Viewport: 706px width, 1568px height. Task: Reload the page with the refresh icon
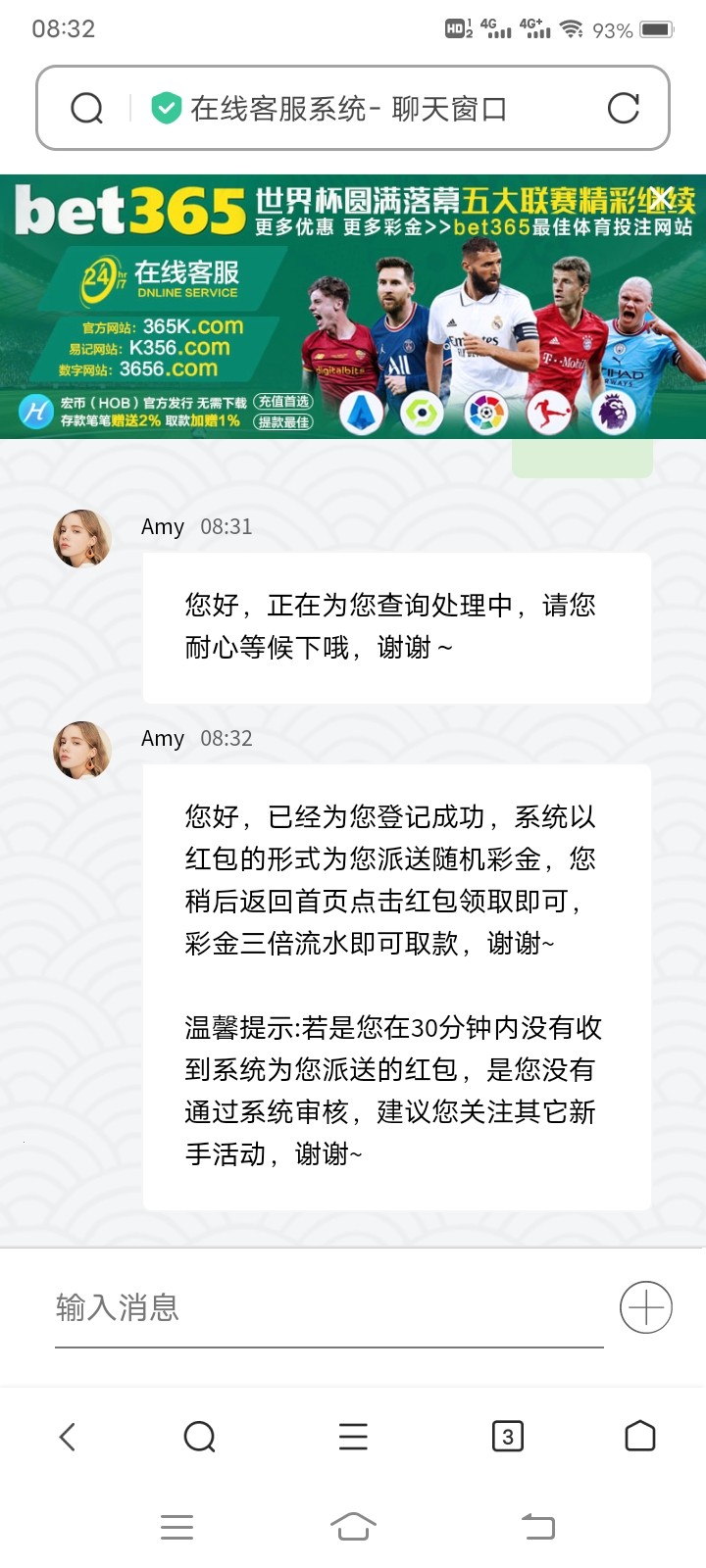pyautogui.click(x=623, y=108)
